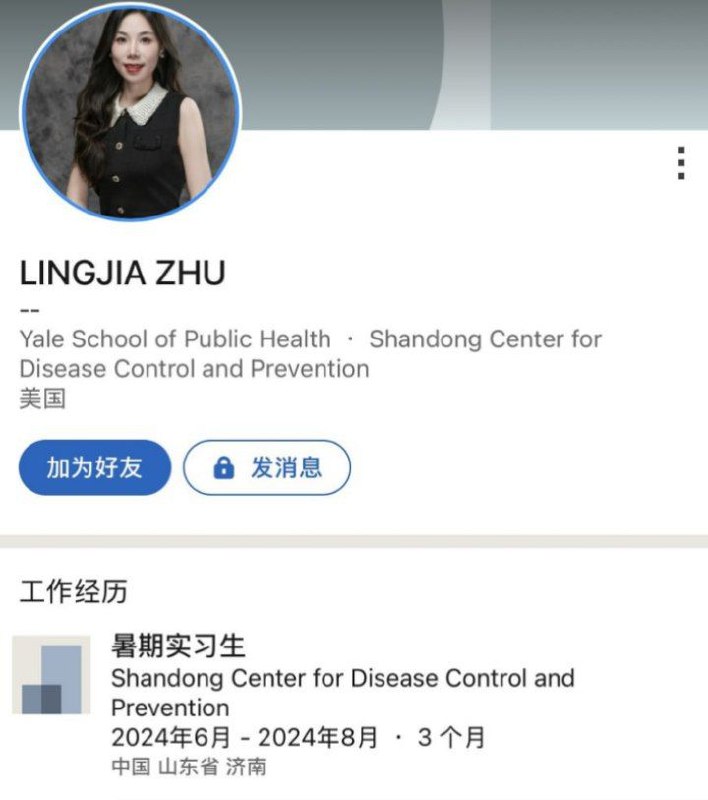Tap the 加为好友 connect button
This screenshot has width=708, height=800.
click(x=95, y=467)
